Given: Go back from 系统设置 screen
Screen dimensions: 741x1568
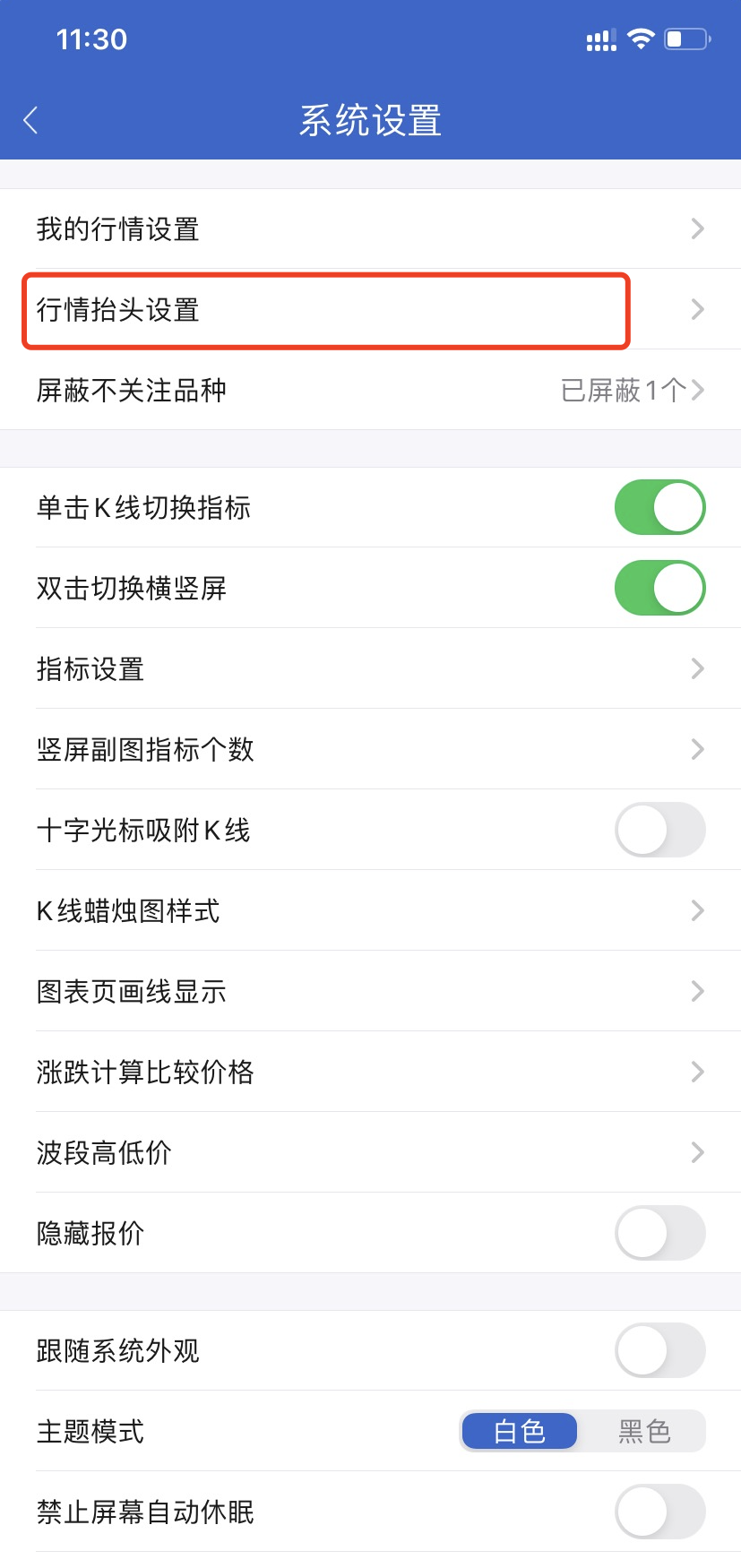Looking at the screenshot, I should pos(31,120).
